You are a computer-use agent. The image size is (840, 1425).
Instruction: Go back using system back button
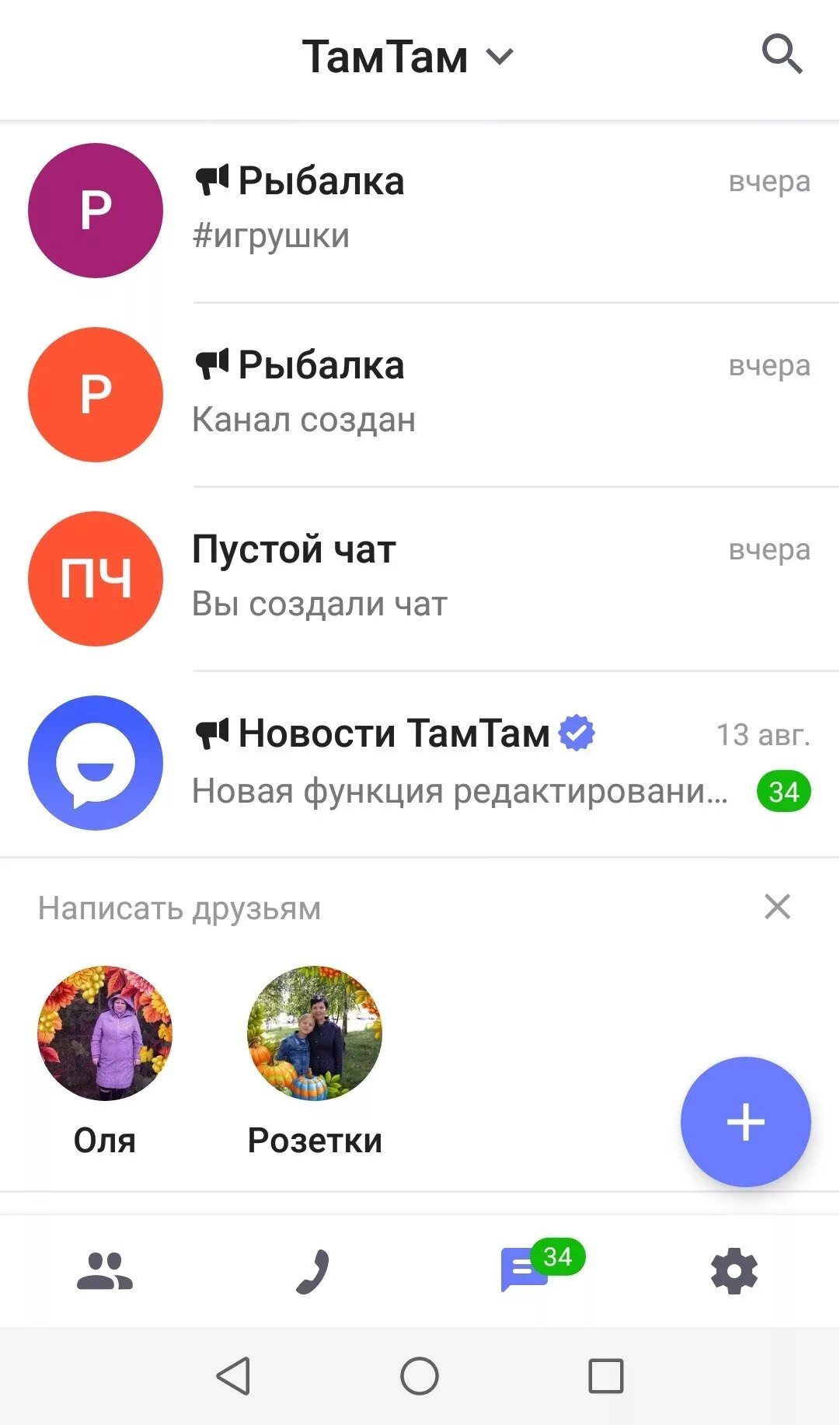click(x=233, y=1376)
